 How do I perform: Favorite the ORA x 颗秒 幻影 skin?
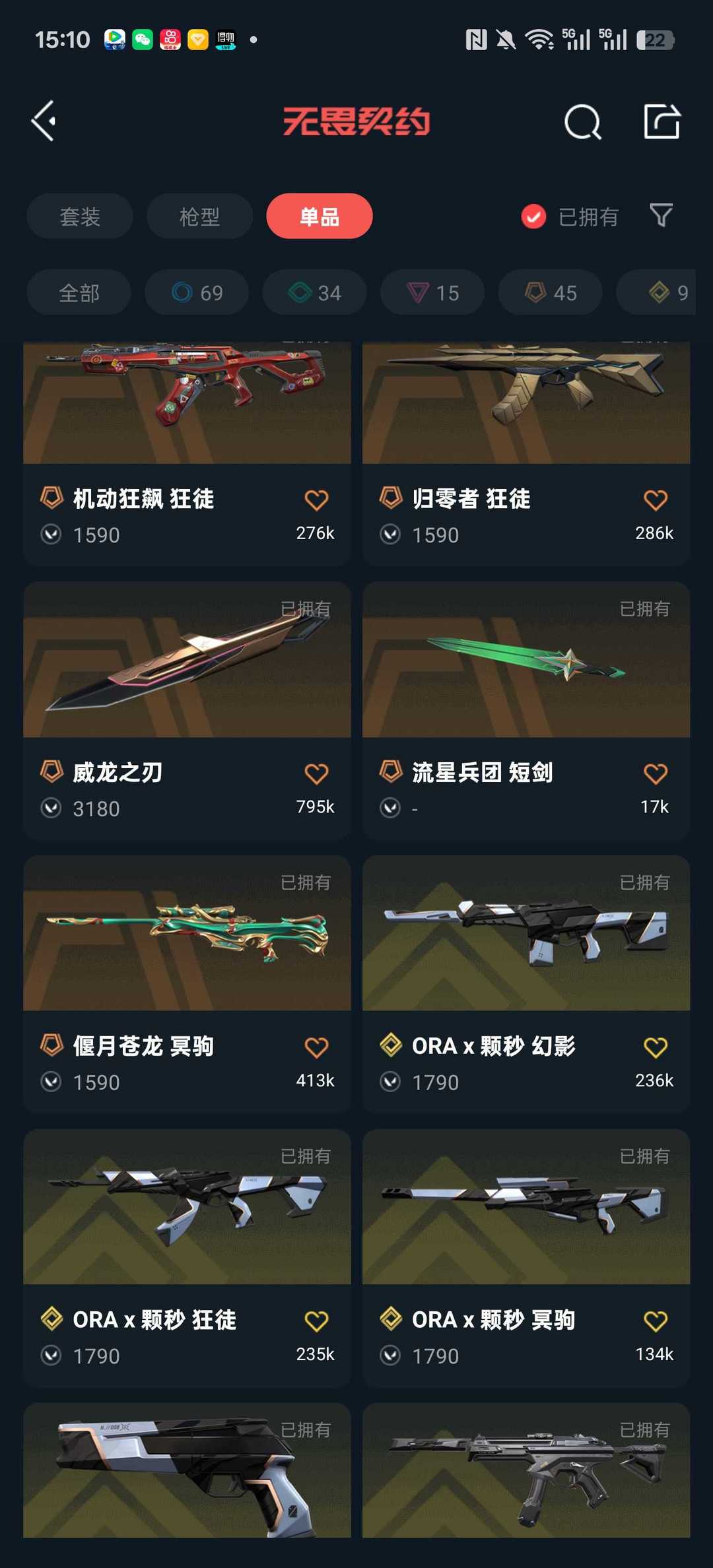click(x=656, y=1047)
